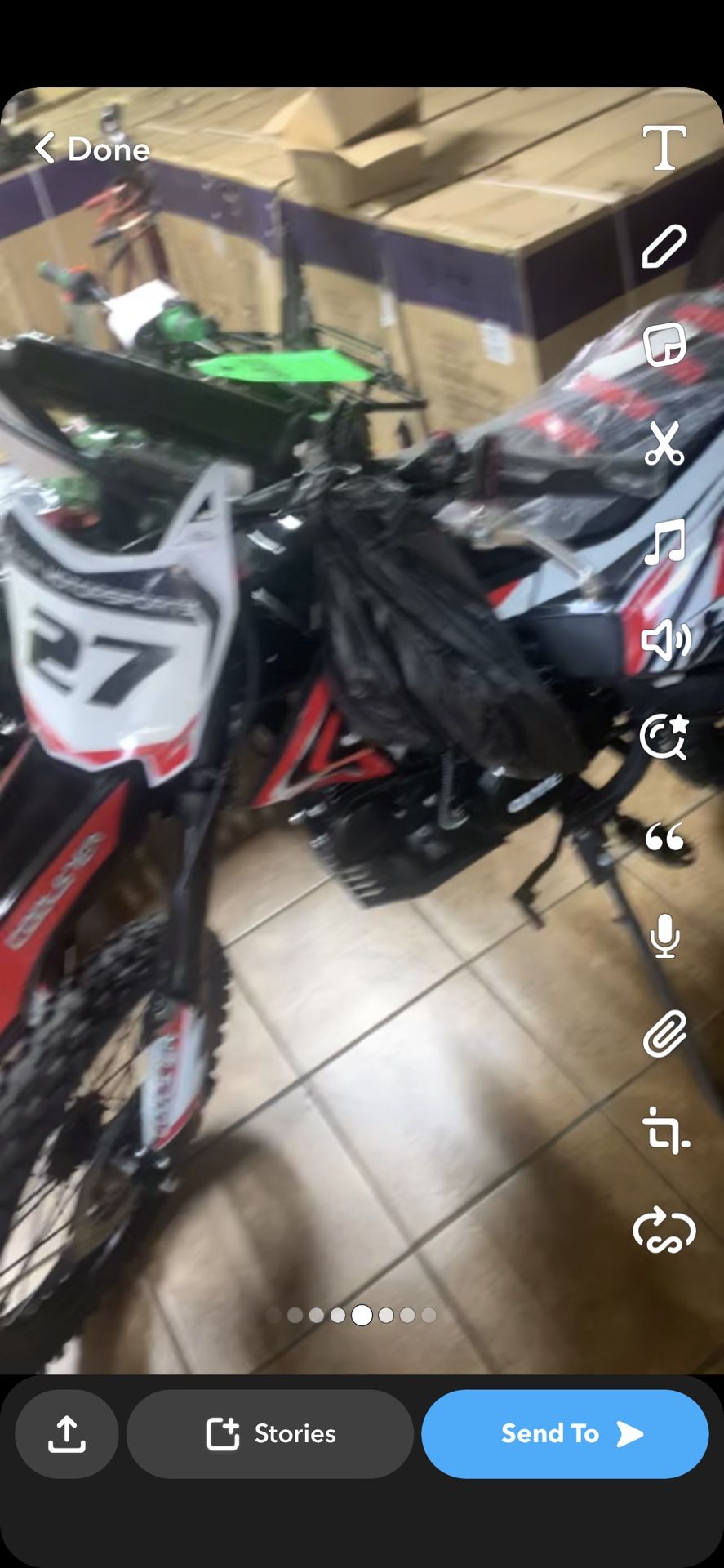Select the scissors cutout tool

click(x=664, y=443)
